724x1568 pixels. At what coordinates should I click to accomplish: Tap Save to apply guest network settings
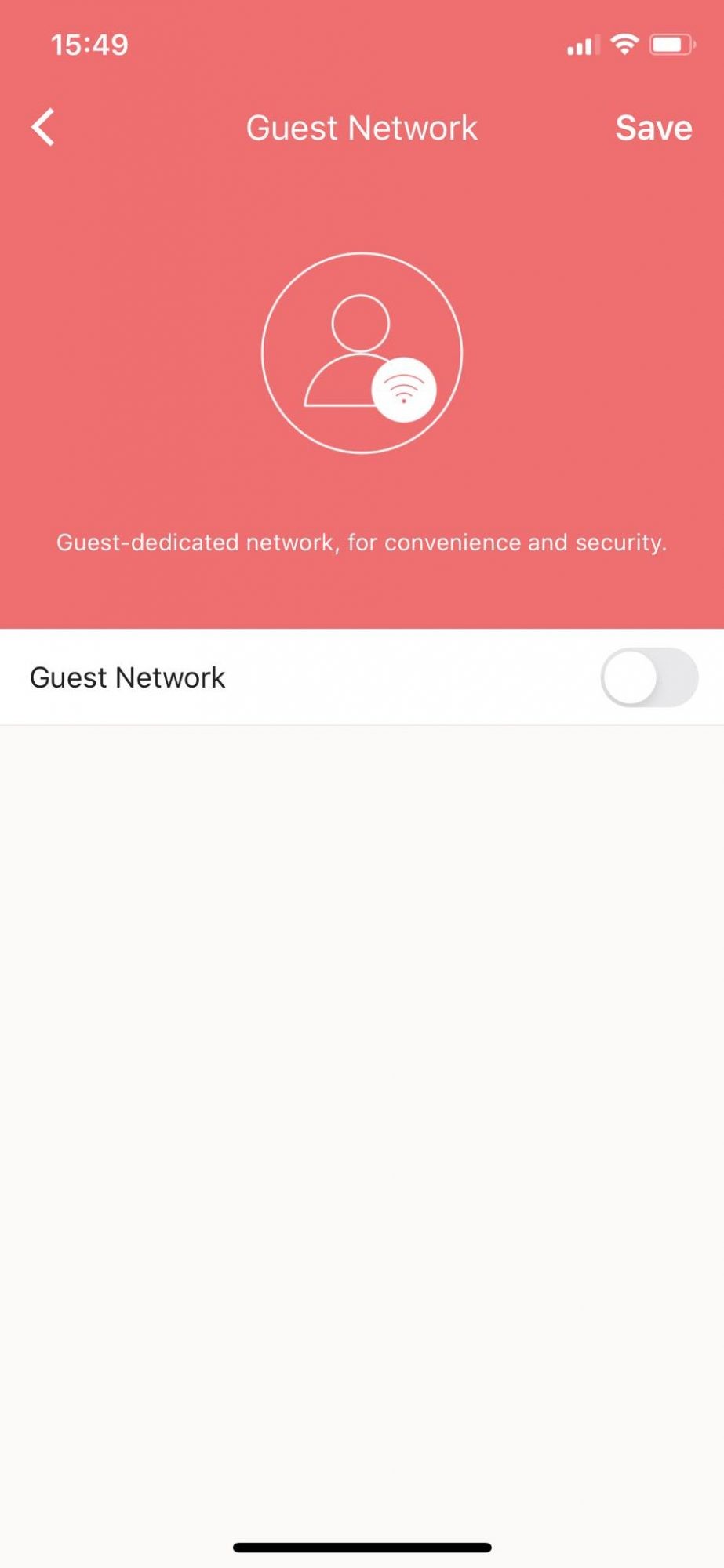(653, 128)
